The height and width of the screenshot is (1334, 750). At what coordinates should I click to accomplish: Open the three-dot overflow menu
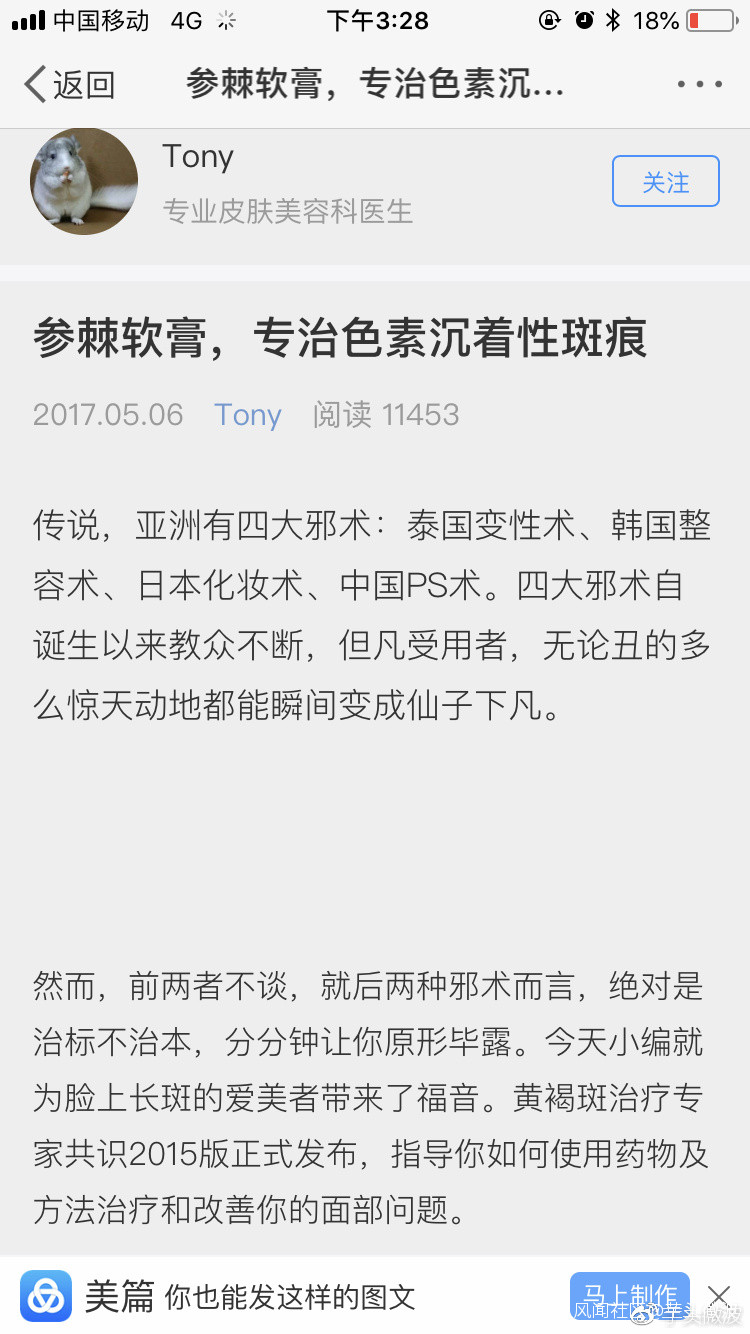pyautogui.click(x=699, y=85)
